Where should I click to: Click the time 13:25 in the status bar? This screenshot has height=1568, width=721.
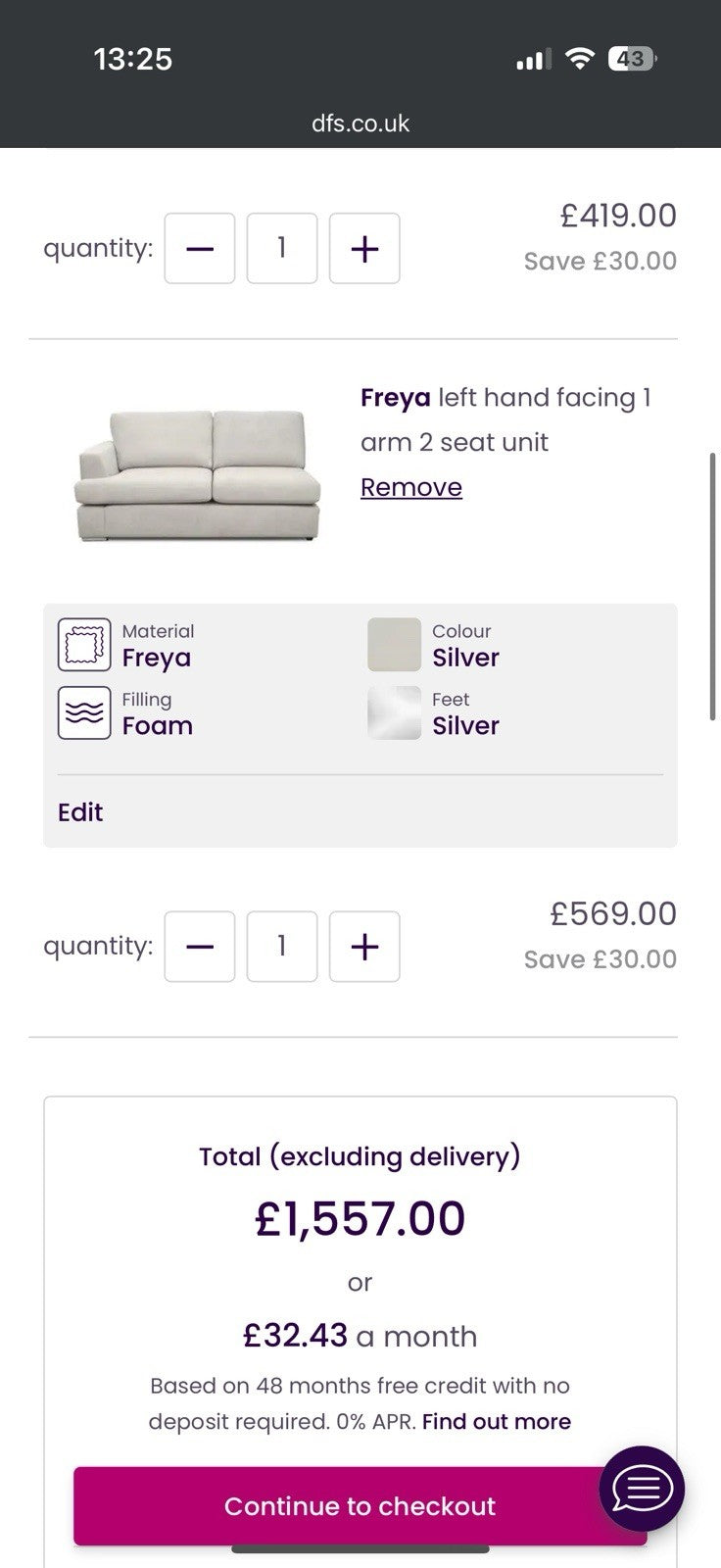[136, 59]
